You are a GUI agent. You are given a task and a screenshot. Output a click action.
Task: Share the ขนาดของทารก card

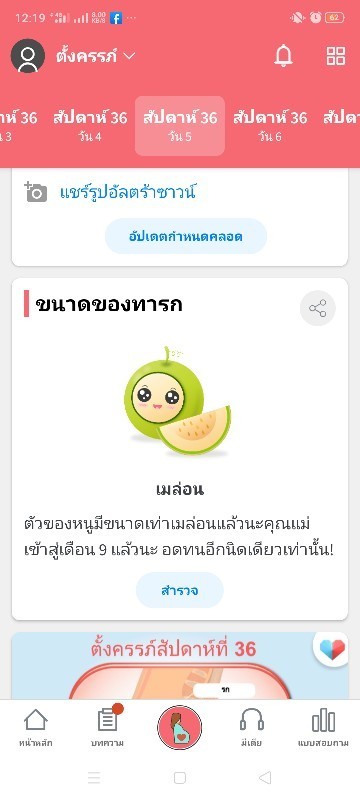coord(317,308)
